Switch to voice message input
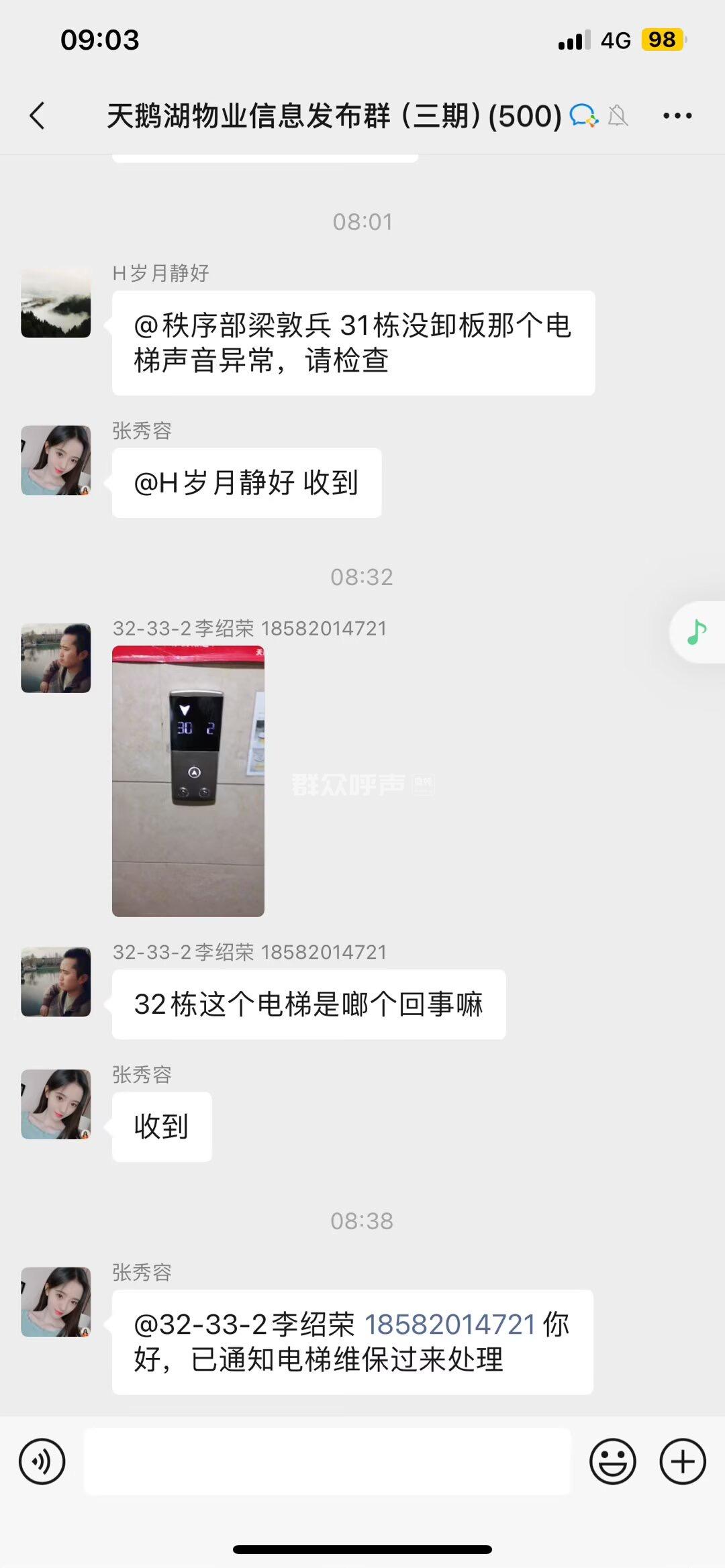 click(x=42, y=1461)
